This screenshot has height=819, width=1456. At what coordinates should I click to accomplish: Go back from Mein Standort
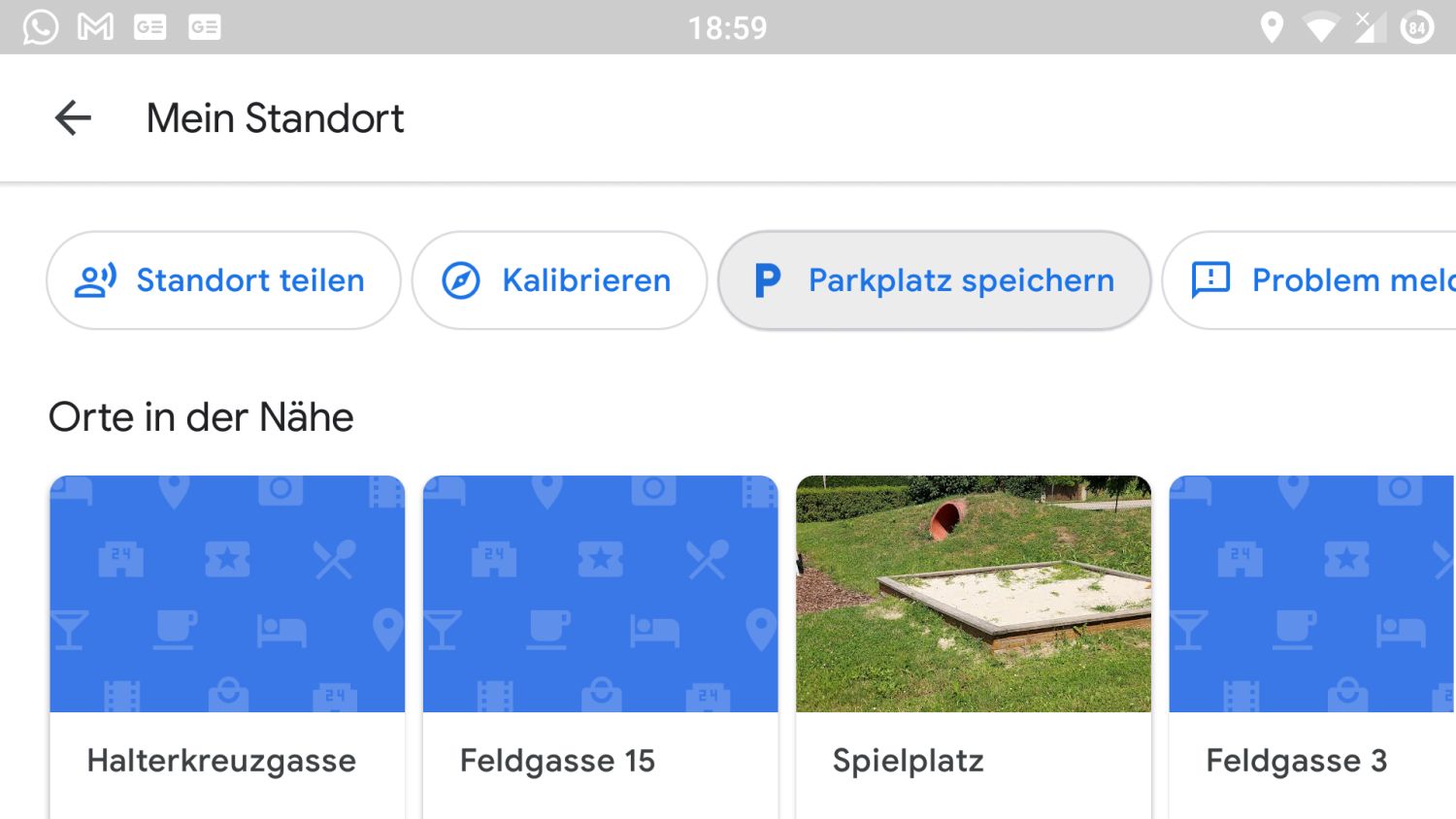click(73, 118)
